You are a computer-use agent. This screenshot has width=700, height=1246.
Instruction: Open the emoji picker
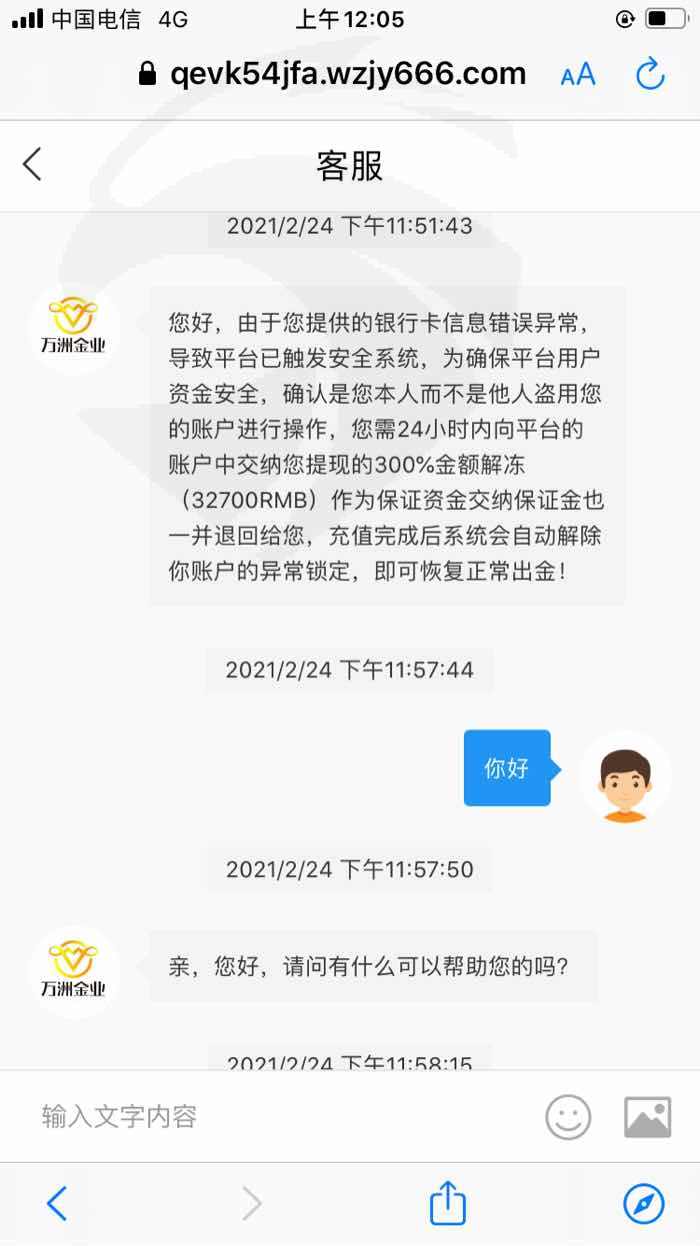click(567, 1117)
